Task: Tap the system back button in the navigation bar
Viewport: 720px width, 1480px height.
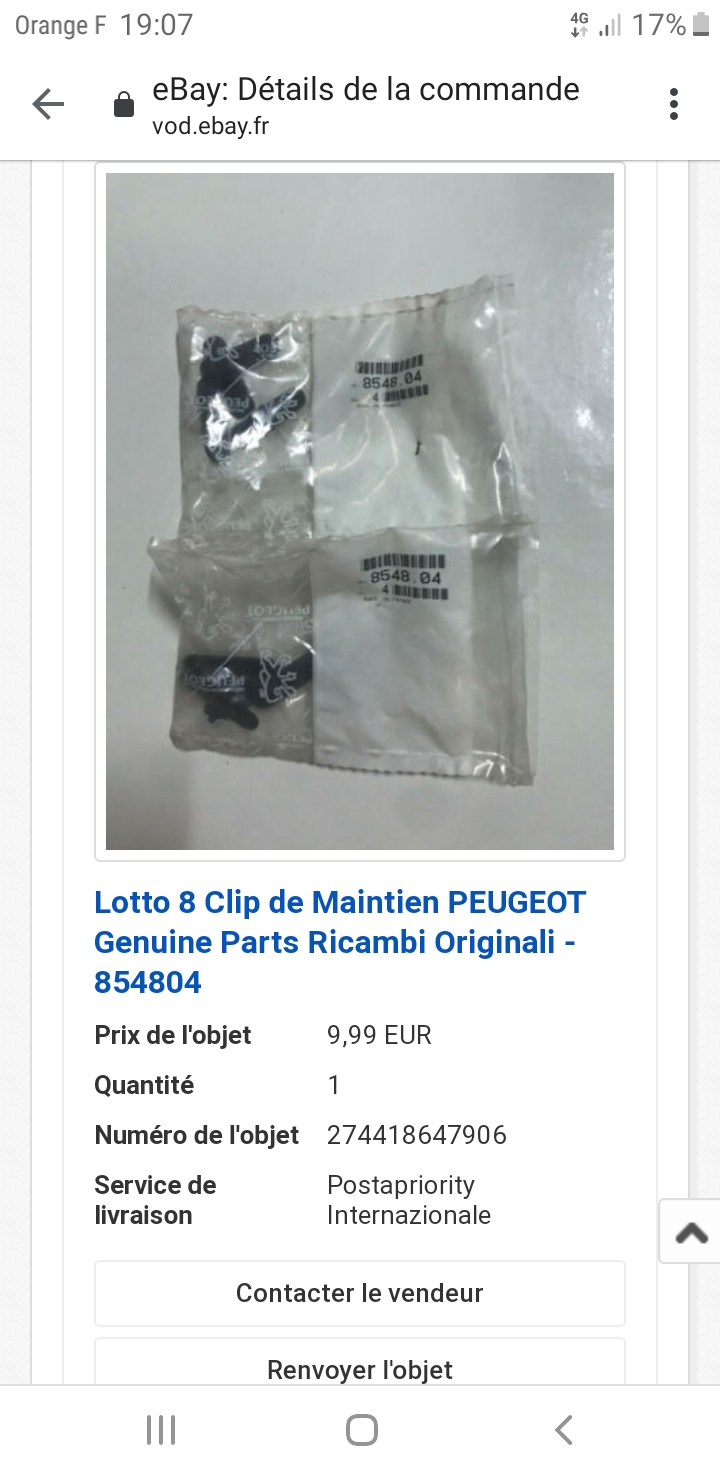Action: coord(563,1430)
